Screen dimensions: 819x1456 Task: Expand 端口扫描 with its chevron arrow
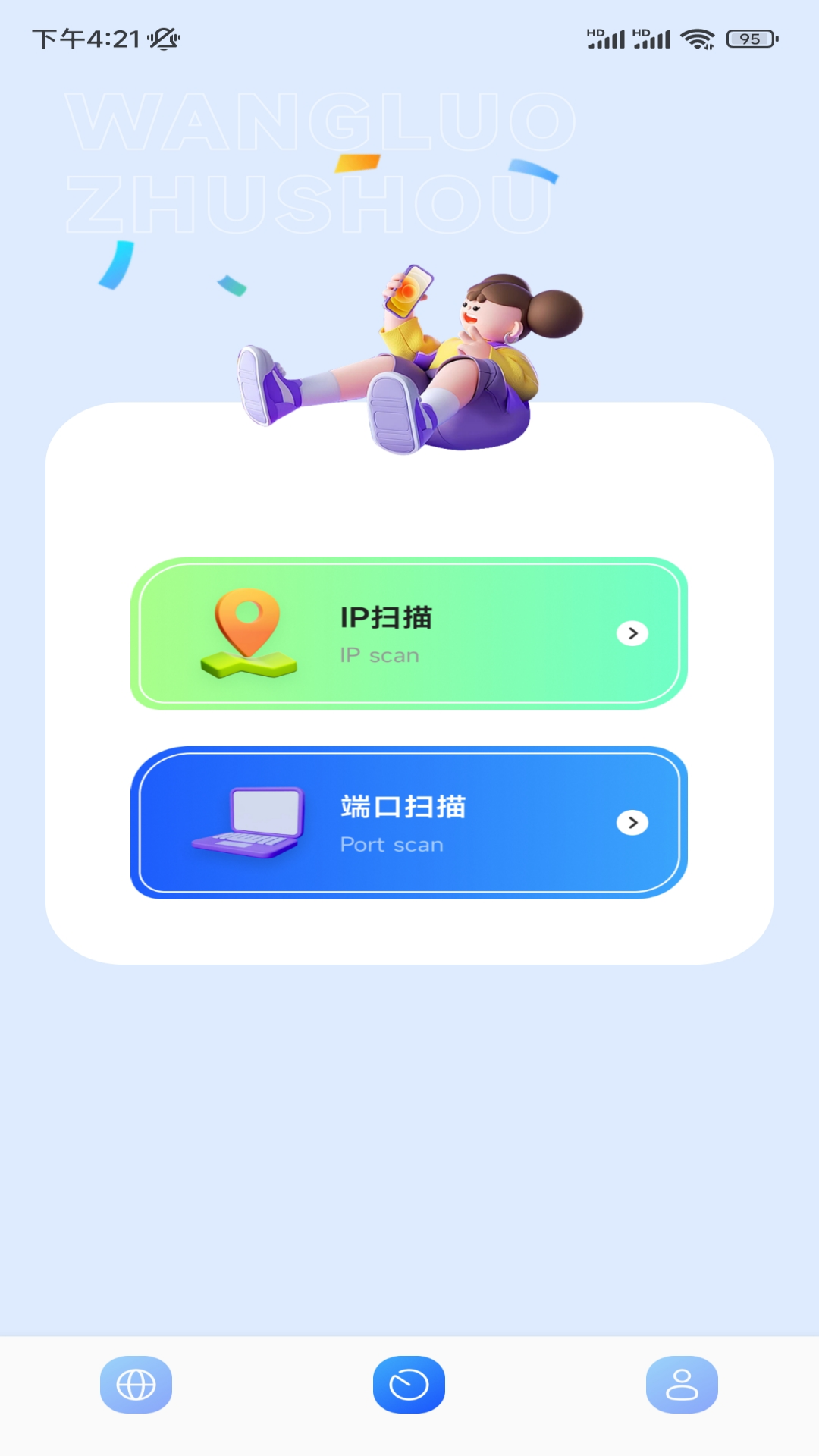[632, 824]
